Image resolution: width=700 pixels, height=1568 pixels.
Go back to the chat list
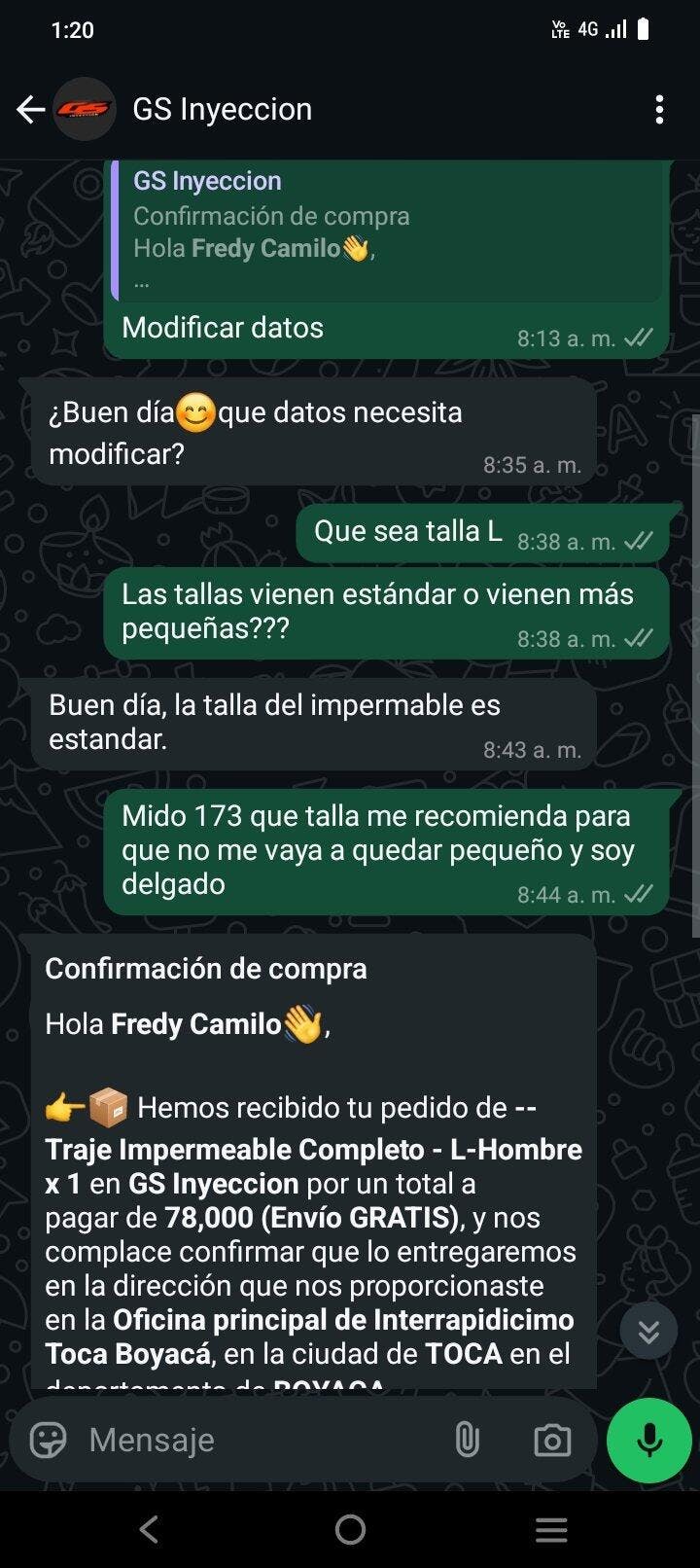tap(31, 110)
